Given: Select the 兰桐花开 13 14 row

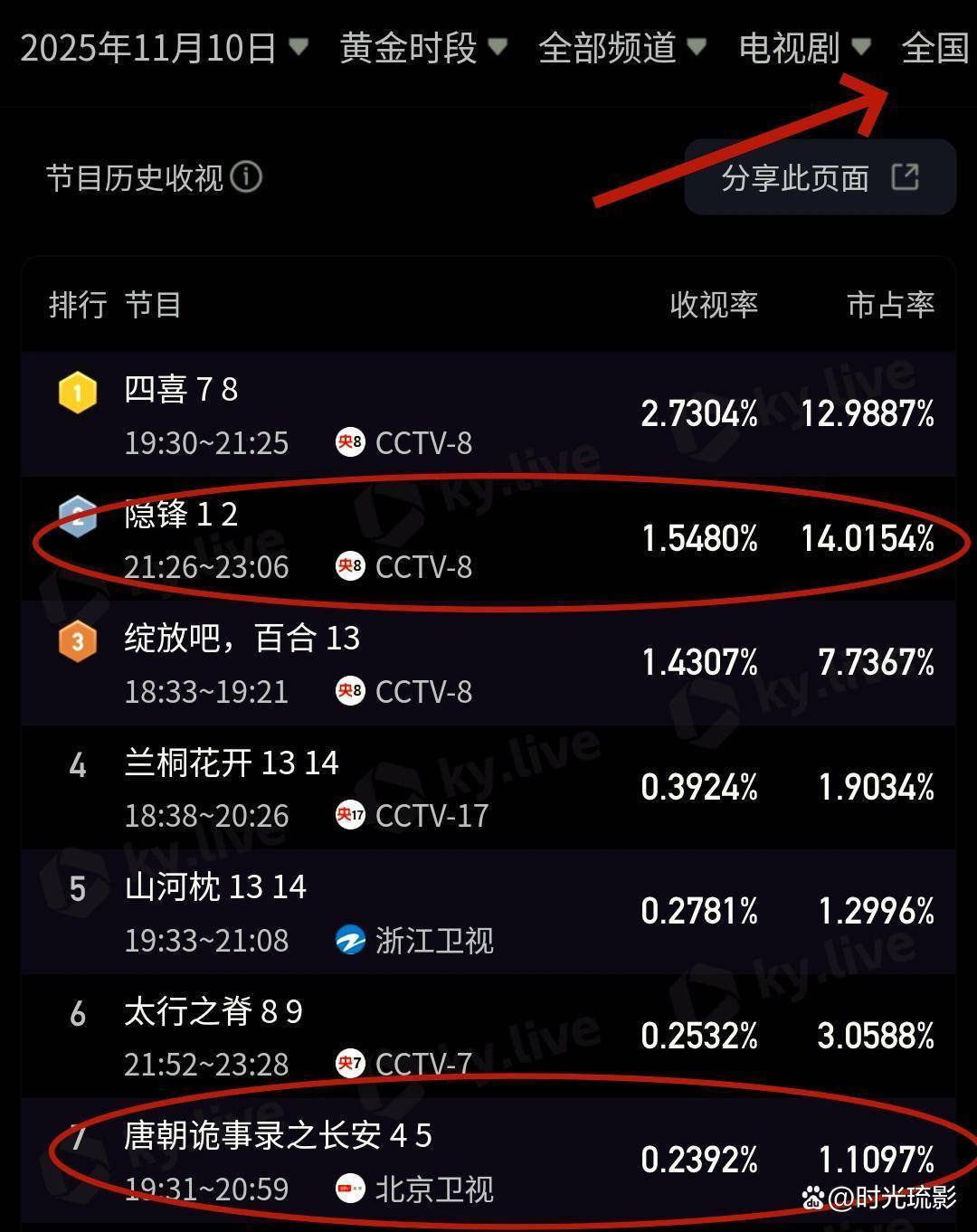Looking at the screenshot, I should [488, 787].
